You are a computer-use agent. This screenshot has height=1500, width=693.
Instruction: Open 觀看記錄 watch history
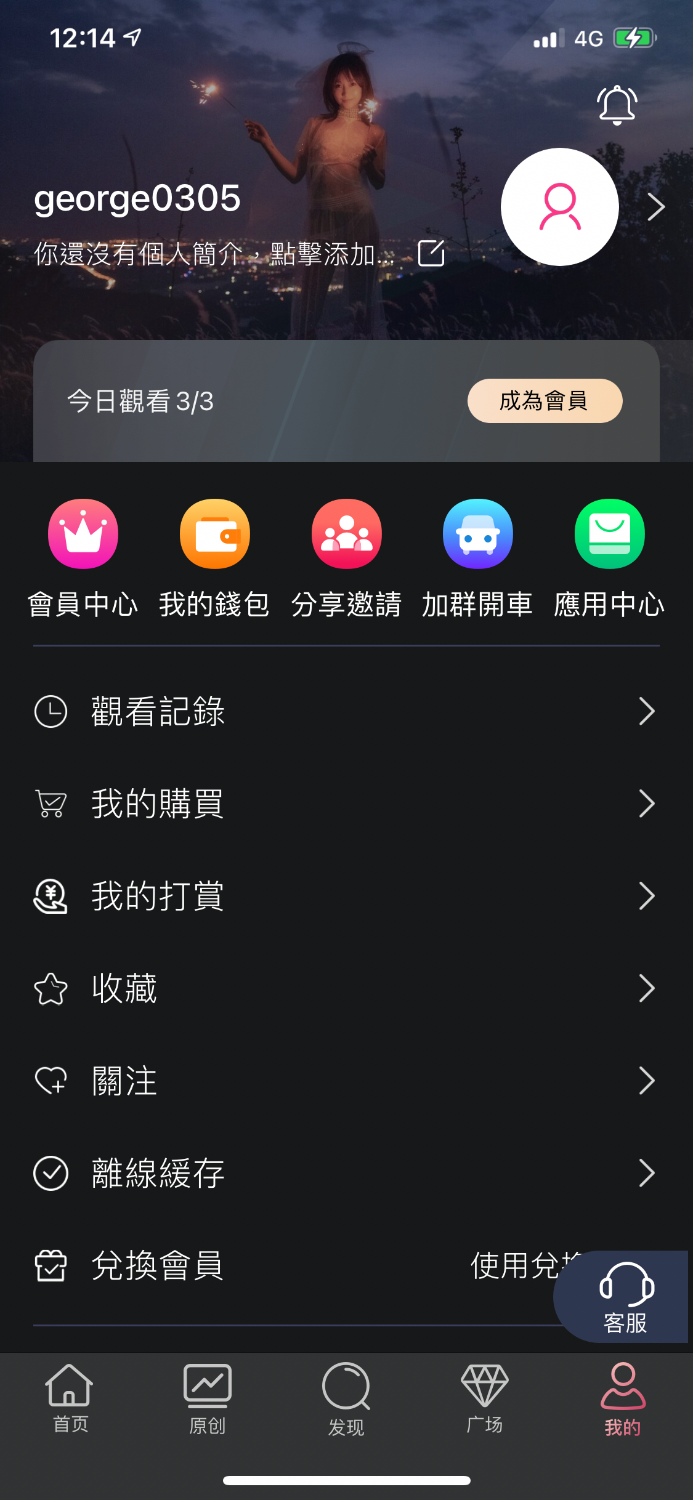[345, 712]
